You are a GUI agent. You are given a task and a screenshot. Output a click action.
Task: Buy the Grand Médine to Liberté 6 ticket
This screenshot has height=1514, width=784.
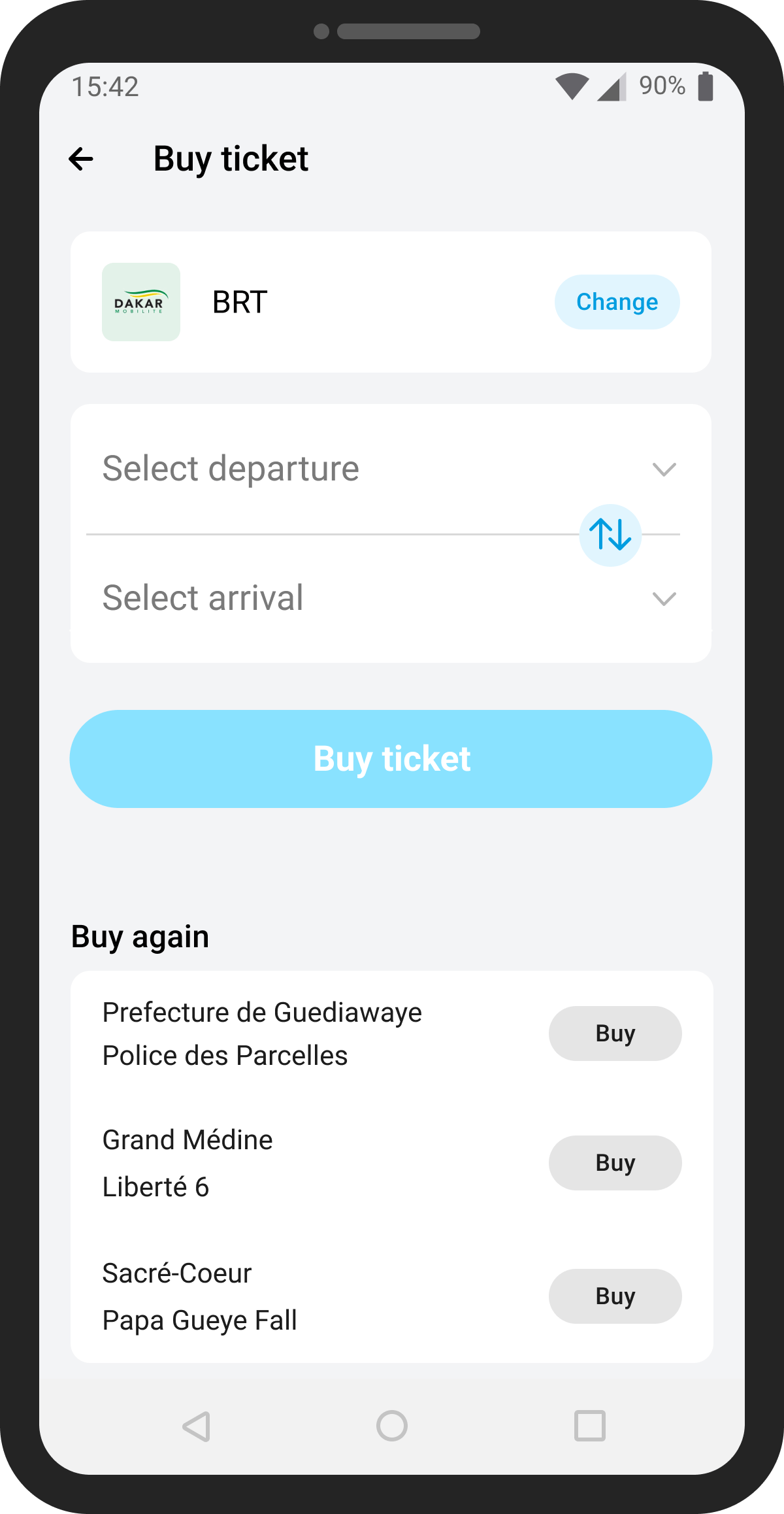point(615,1162)
